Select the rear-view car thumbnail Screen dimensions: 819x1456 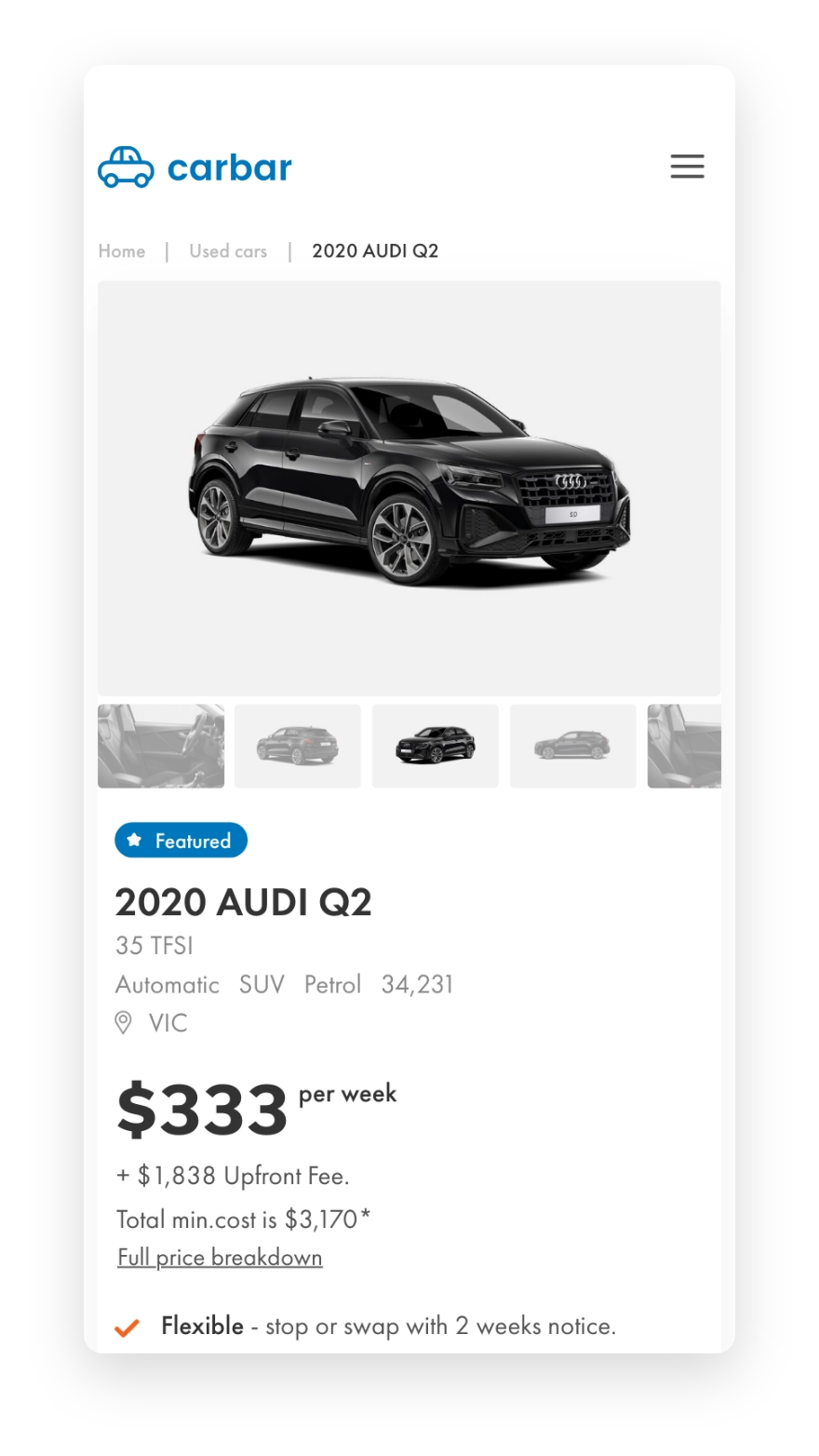click(297, 746)
